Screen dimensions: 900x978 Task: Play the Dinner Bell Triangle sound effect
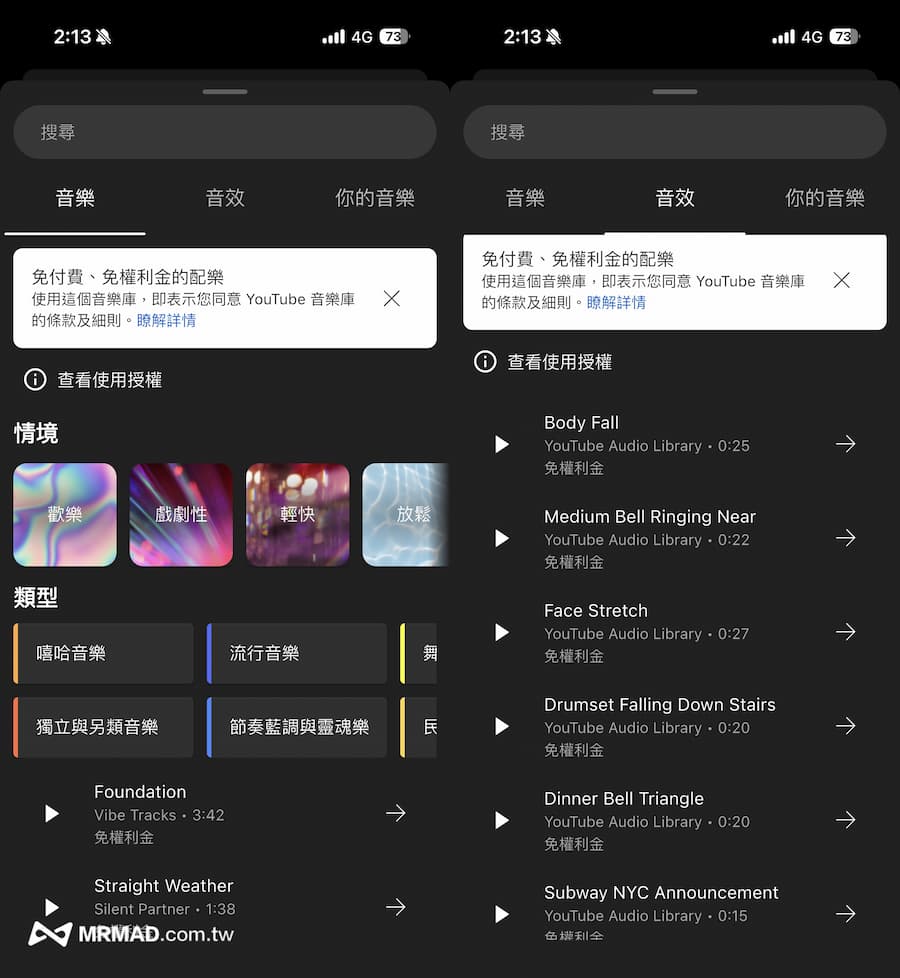[501, 820]
